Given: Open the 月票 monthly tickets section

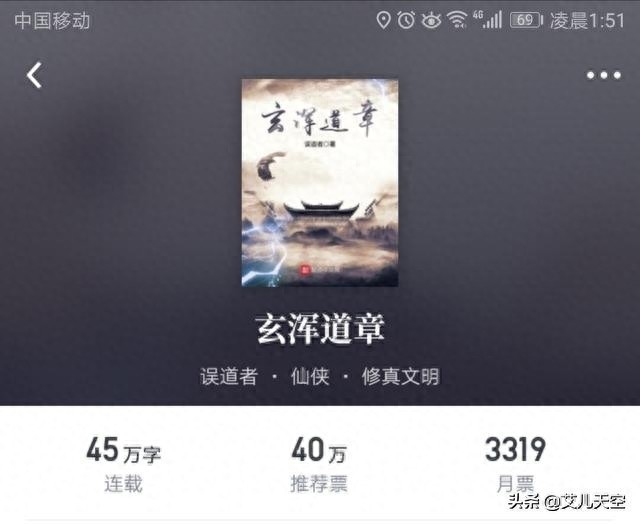Looking at the screenshot, I should click(x=515, y=464).
